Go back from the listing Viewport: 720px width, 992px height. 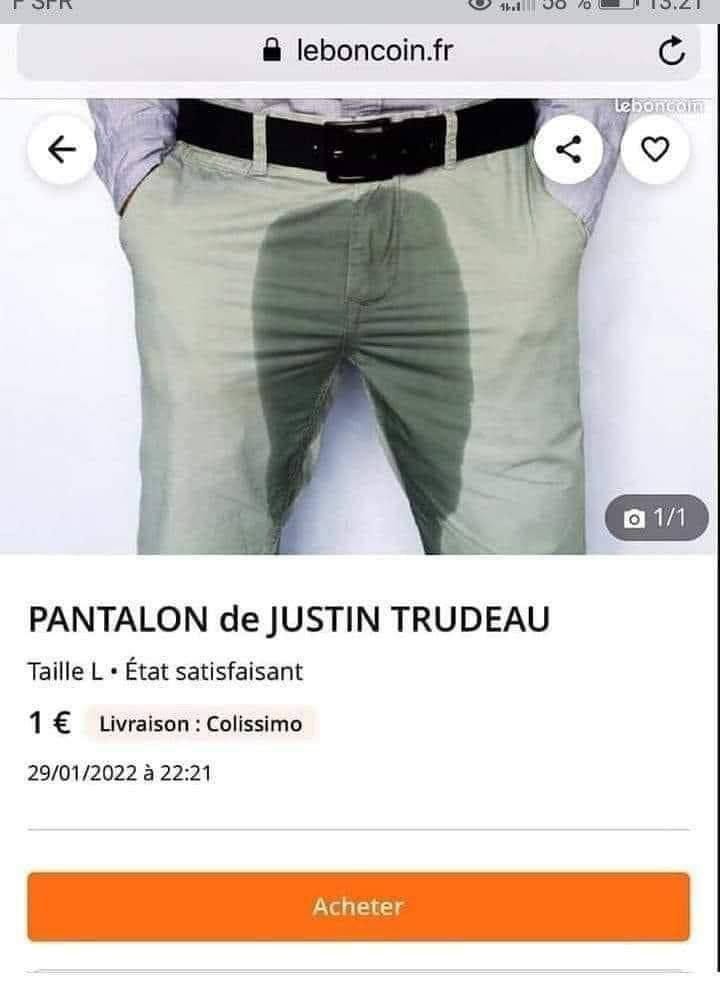tap(62, 150)
